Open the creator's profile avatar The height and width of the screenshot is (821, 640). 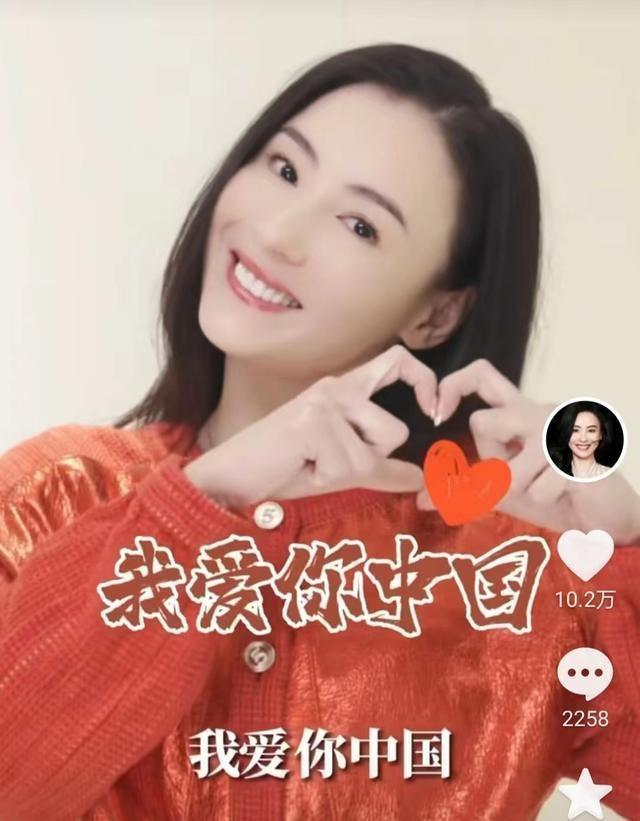(x=584, y=441)
